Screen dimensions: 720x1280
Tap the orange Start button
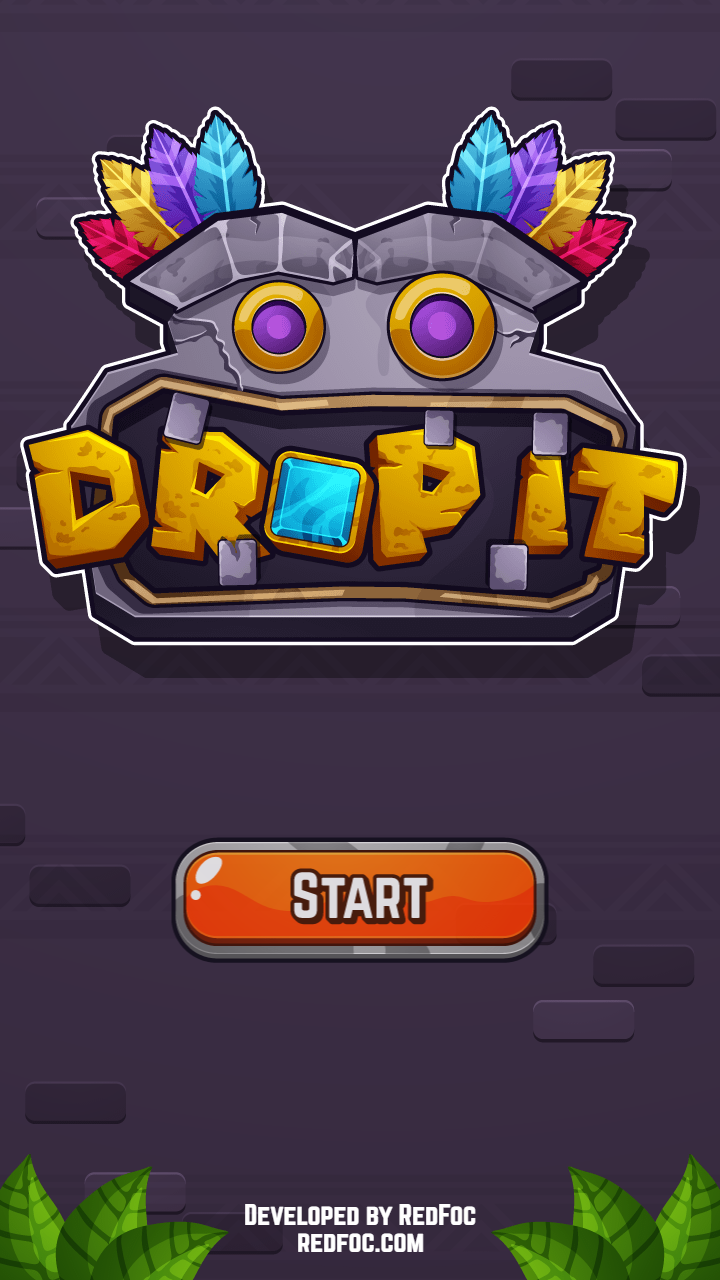pyautogui.click(x=360, y=897)
